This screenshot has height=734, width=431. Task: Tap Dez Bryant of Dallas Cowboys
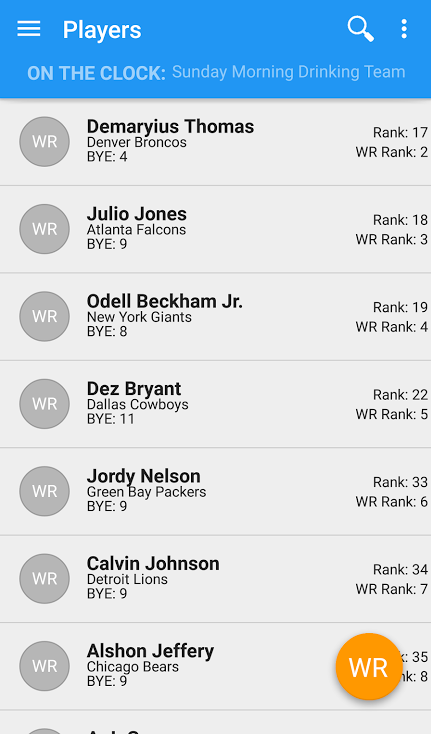[215, 404]
